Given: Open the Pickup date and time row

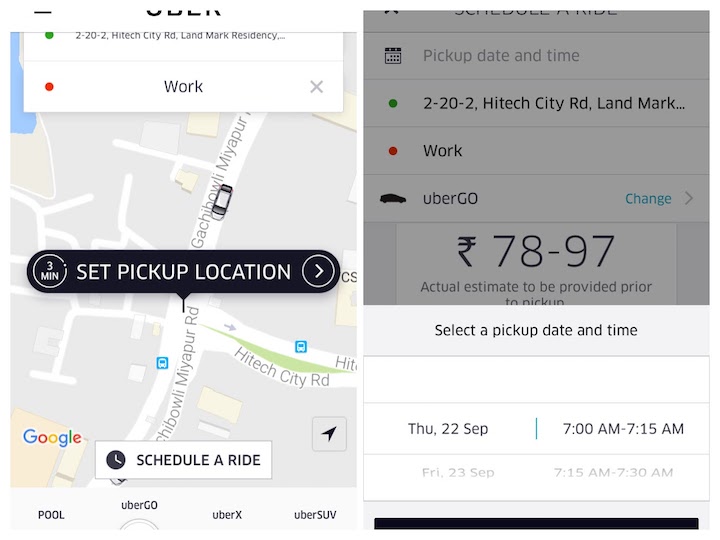Looking at the screenshot, I should 500,56.
